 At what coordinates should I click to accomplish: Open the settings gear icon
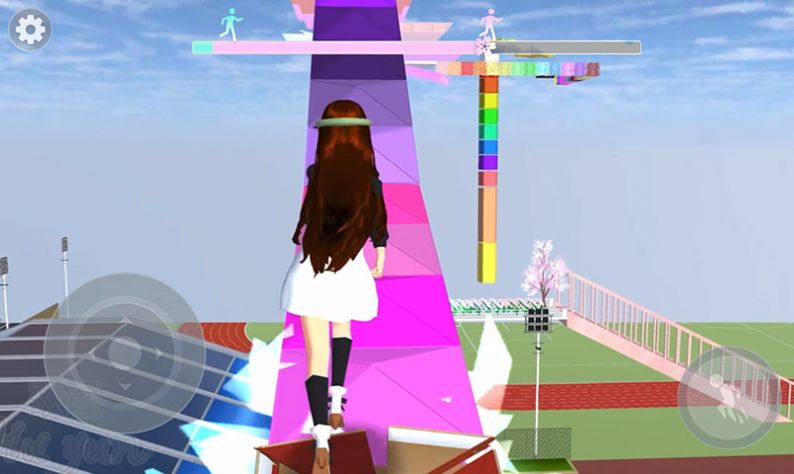(x=30, y=30)
